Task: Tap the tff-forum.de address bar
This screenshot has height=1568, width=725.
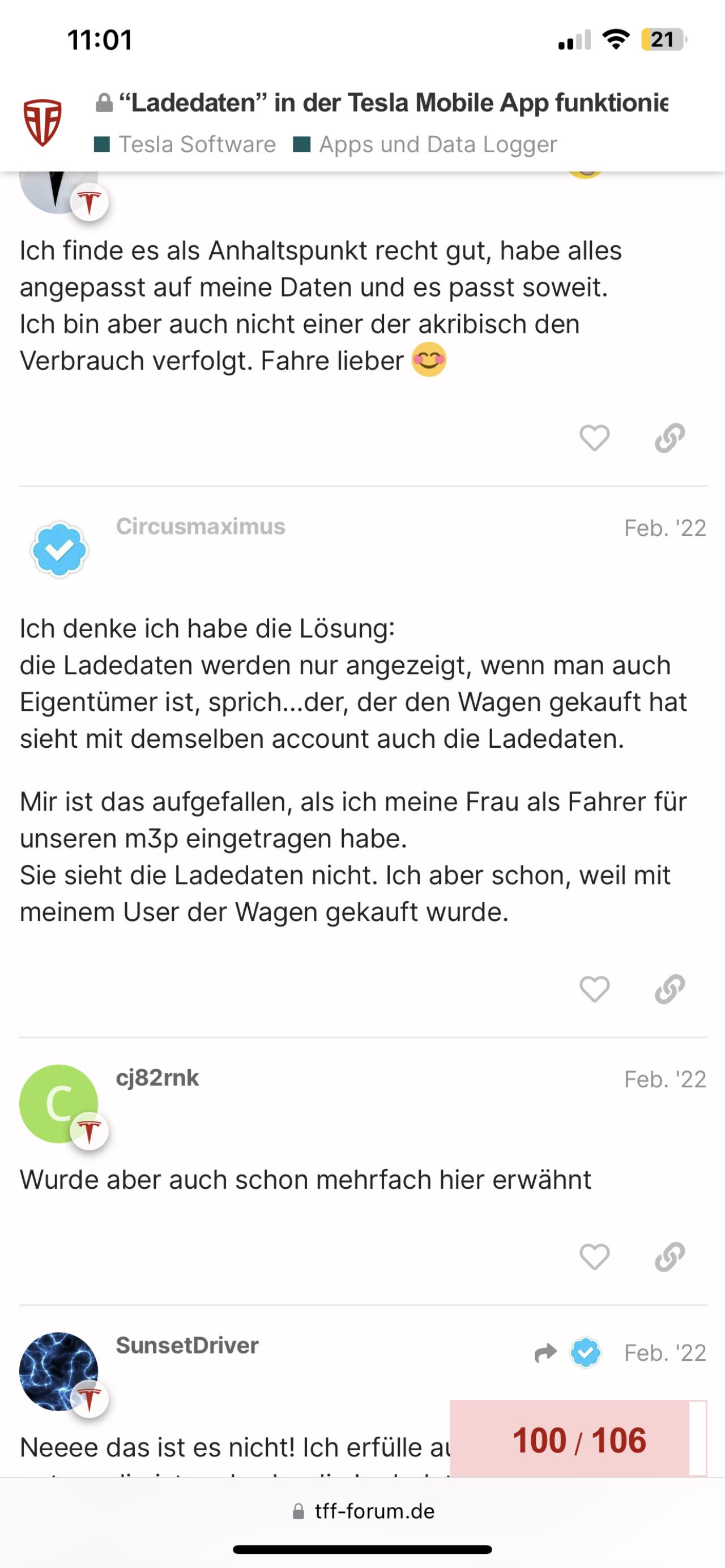Action: pyautogui.click(x=363, y=1511)
